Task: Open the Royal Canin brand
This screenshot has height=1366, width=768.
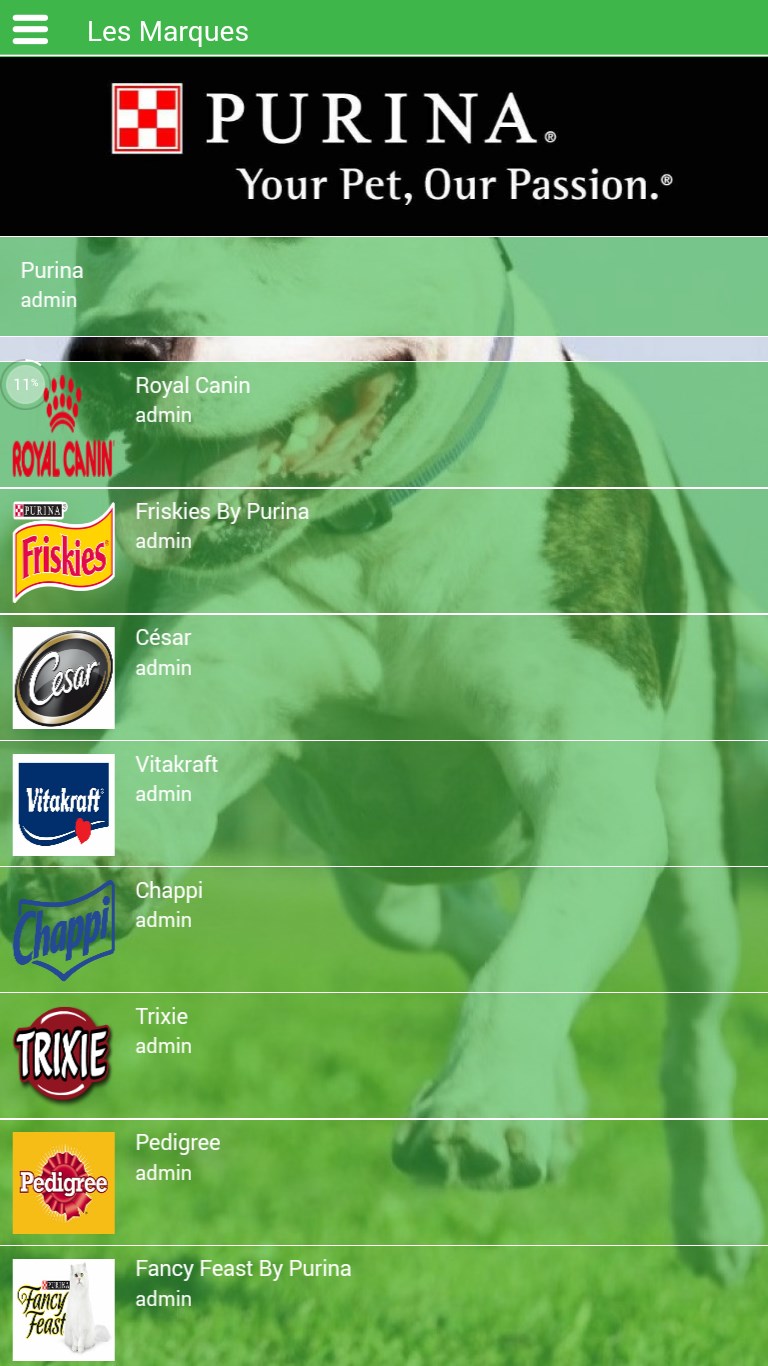Action: 384,424
